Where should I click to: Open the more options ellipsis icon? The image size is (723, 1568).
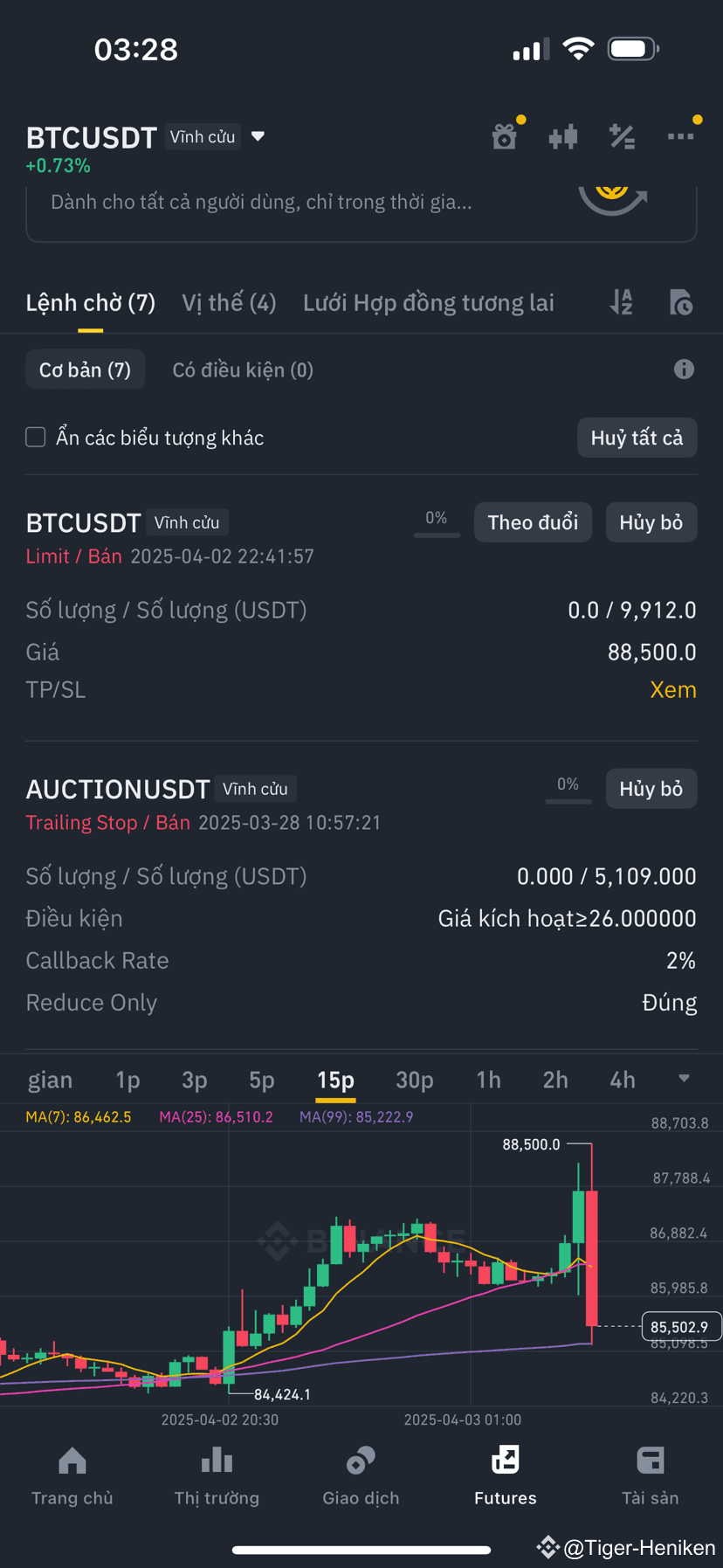(681, 137)
